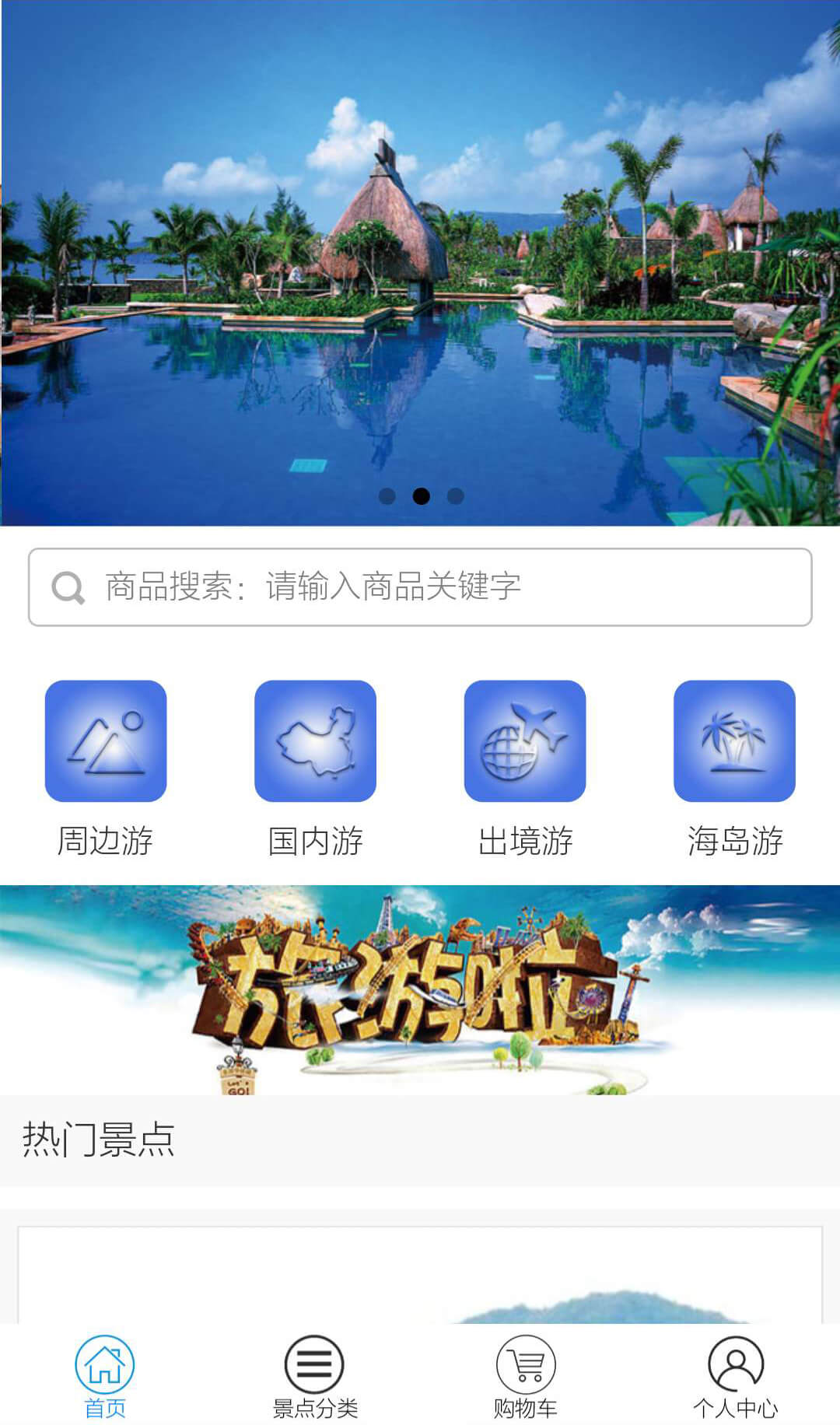Open the 旅游啦 promotional banner
840x1425 pixels.
[420, 989]
